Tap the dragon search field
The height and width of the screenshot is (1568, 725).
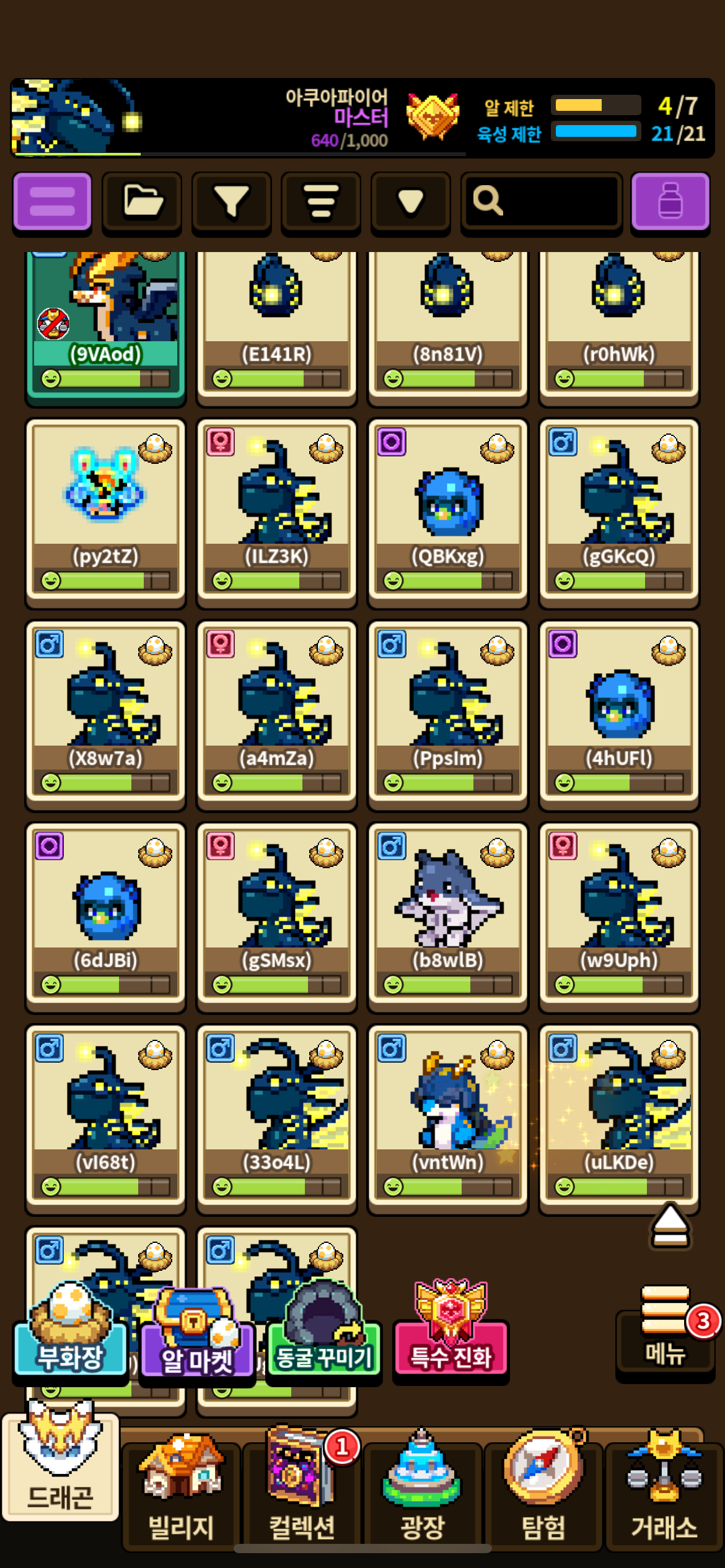tap(542, 203)
